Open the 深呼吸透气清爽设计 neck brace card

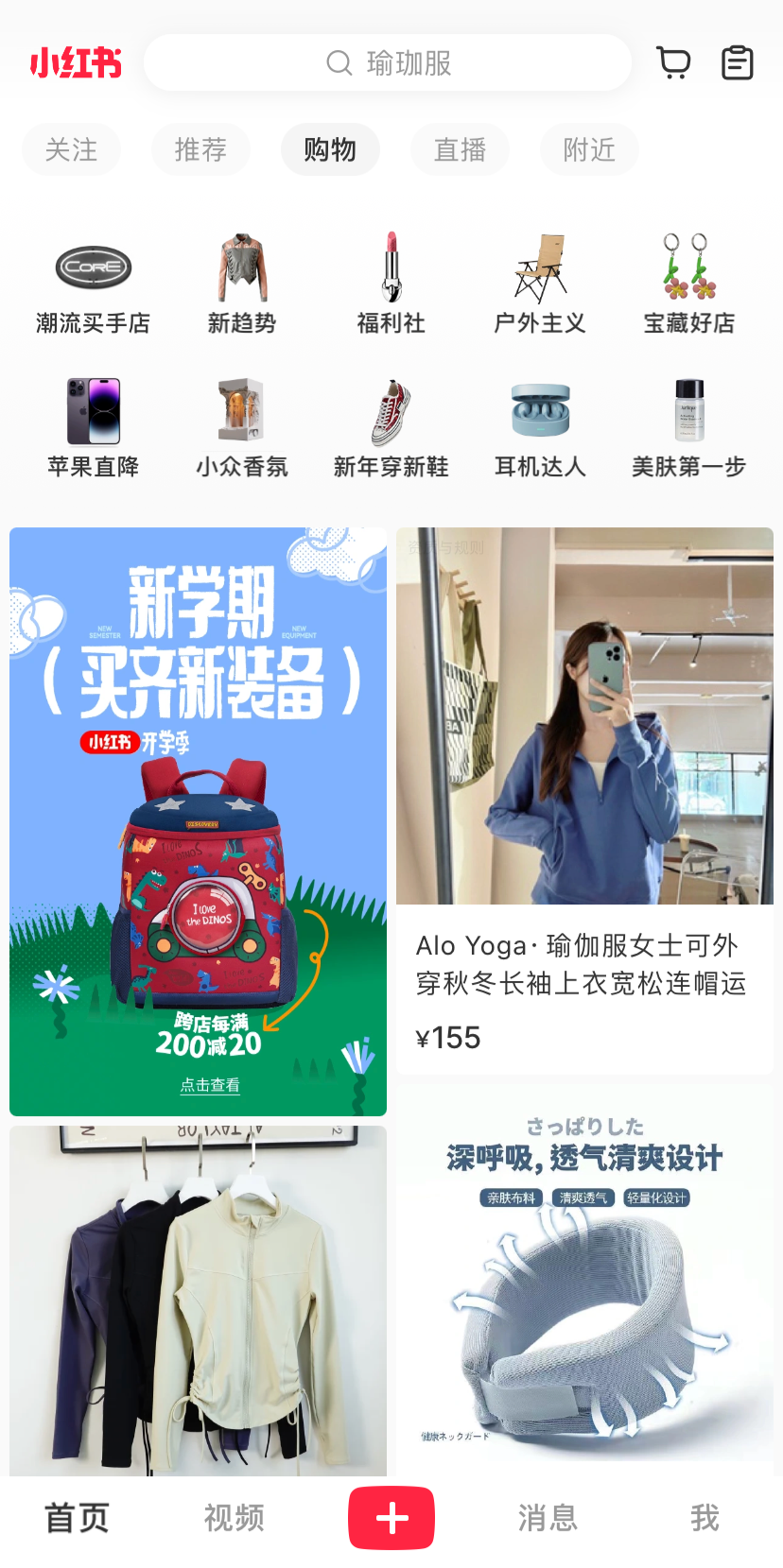click(x=584, y=1280)
